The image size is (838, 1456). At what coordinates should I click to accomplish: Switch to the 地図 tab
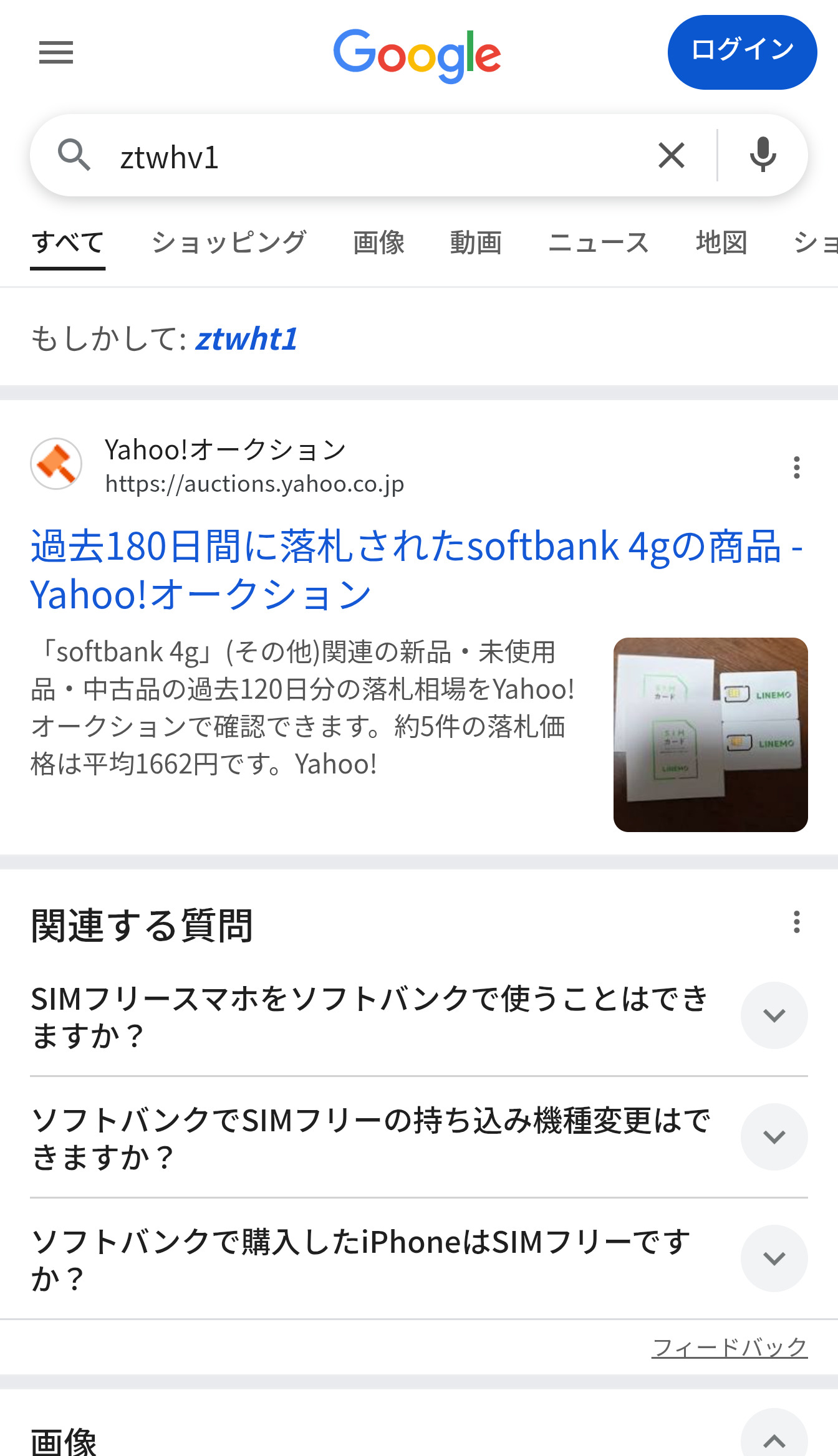(x=721, y=243)
